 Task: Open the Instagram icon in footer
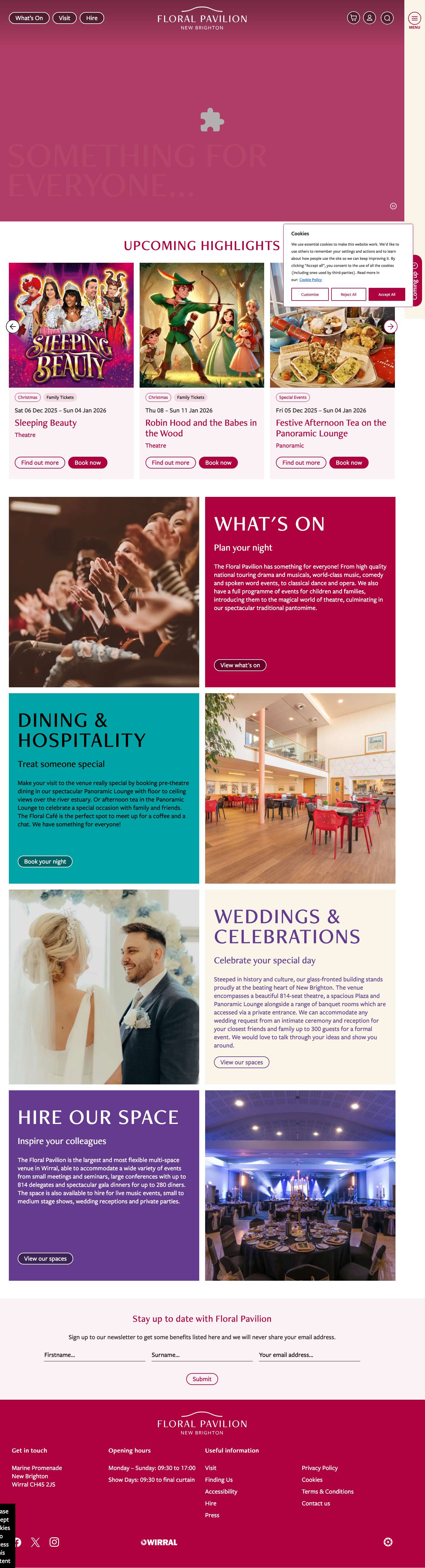(x=54, y=1542)
